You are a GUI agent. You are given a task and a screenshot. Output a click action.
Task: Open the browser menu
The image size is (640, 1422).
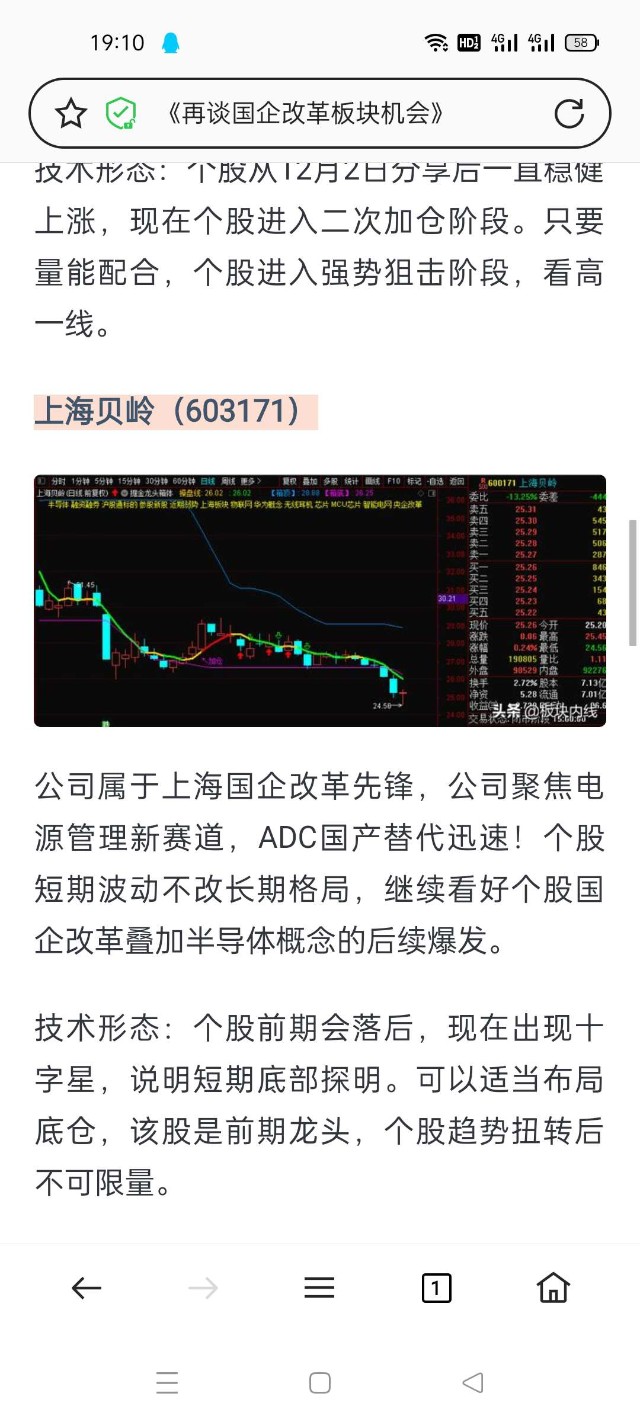click(319, 1288)
